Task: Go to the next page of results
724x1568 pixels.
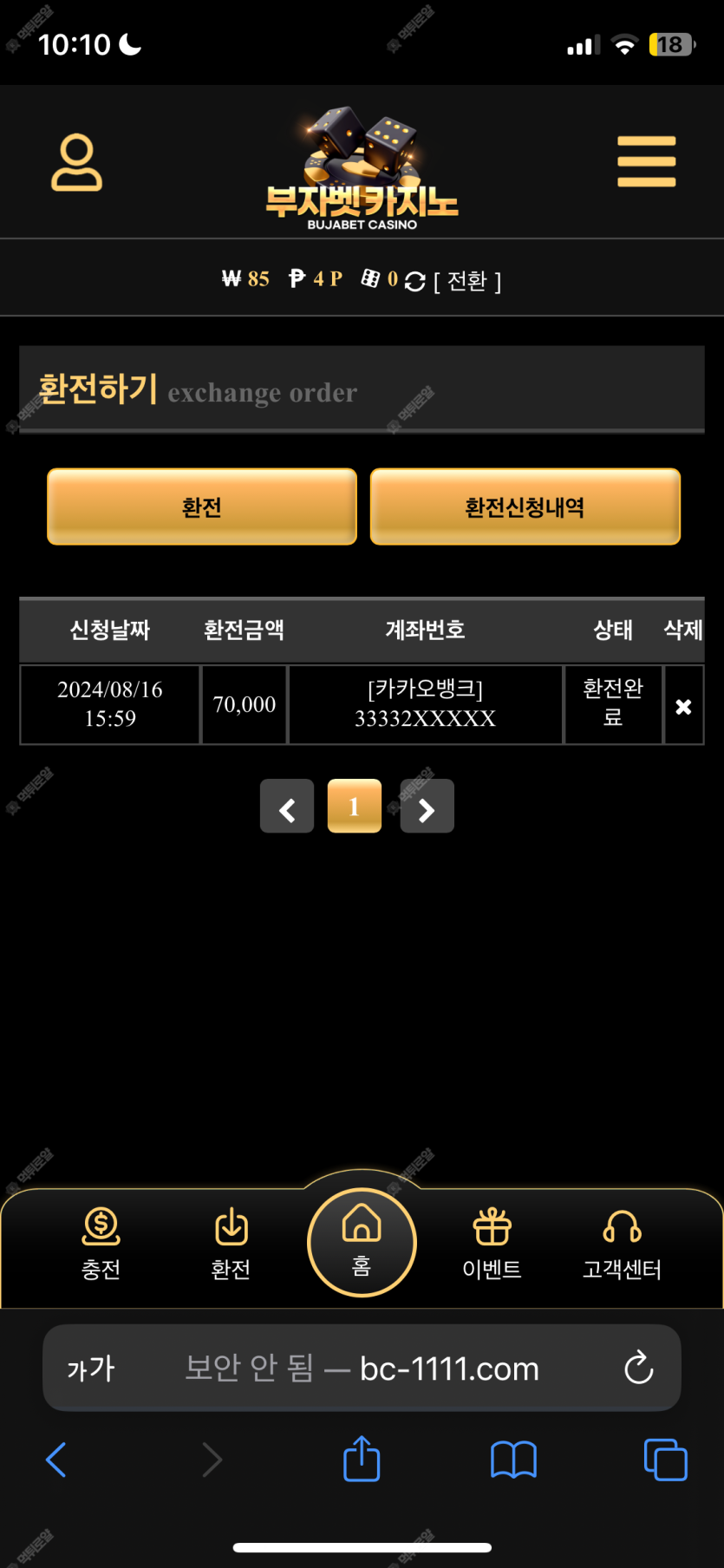Action: (x=427, y=807)
